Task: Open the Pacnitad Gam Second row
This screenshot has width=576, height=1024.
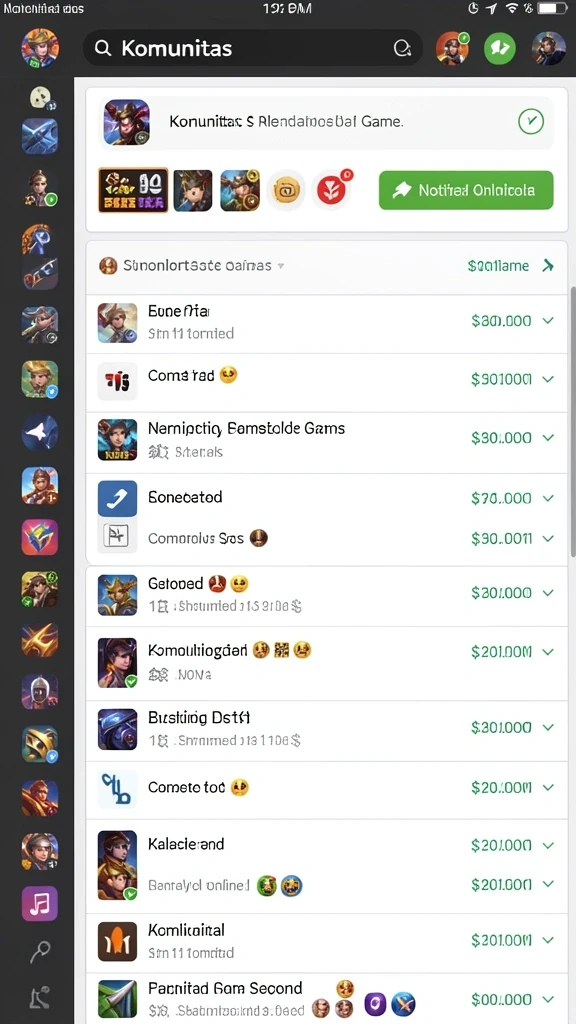Action: click(327, 997)
